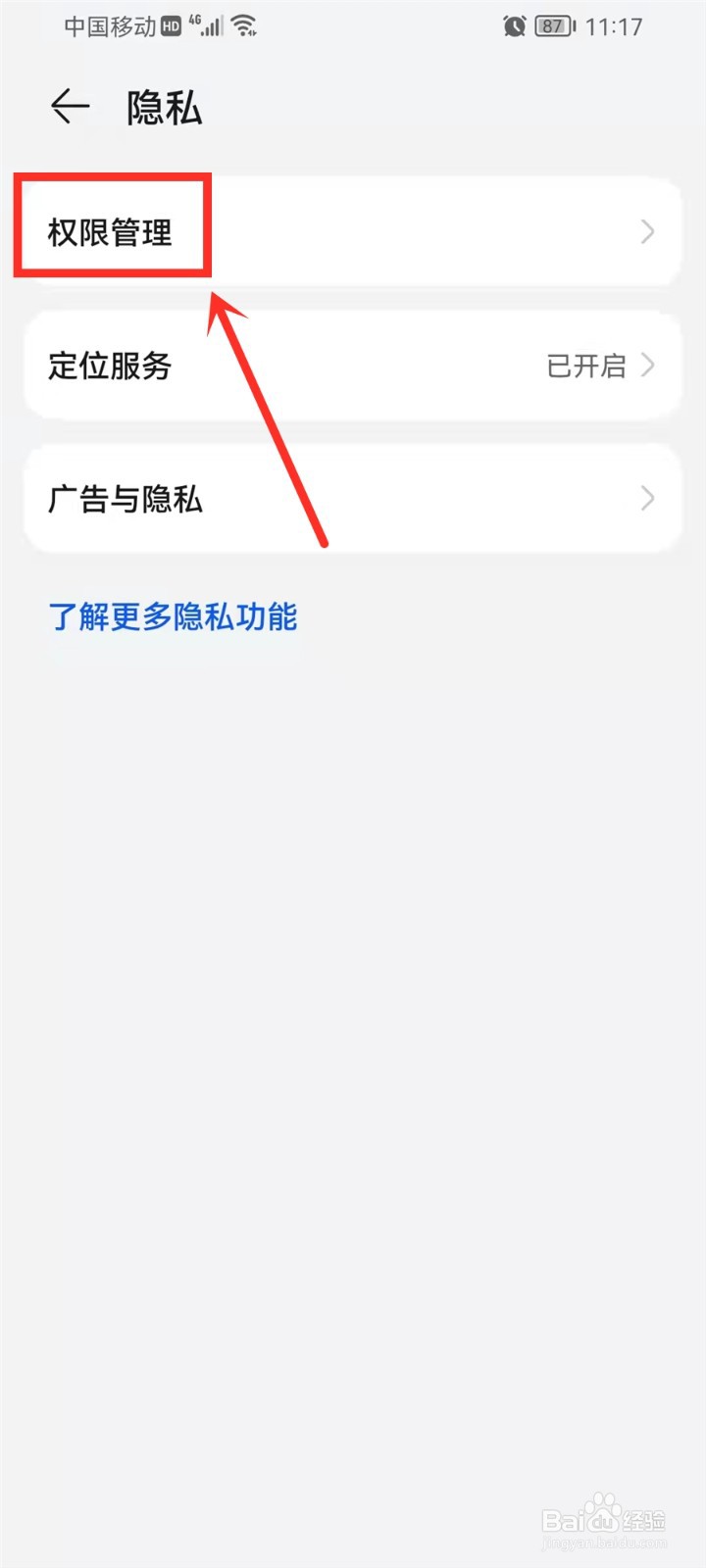Tap 了解更多隐私功能 to learn more privacy features
This screenshot has height=1568, width=706.
174,617
